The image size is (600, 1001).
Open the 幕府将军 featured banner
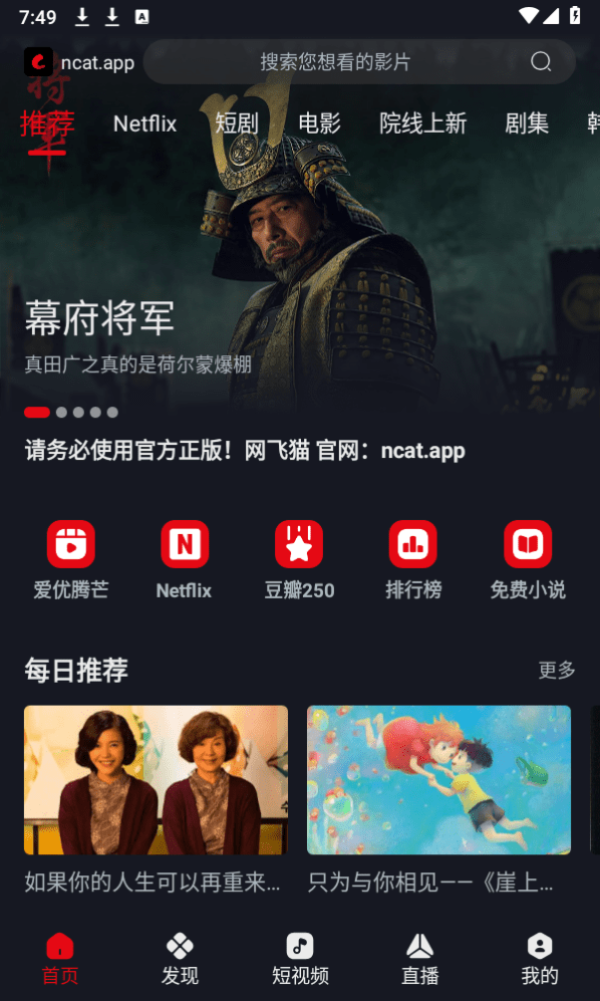300,255
